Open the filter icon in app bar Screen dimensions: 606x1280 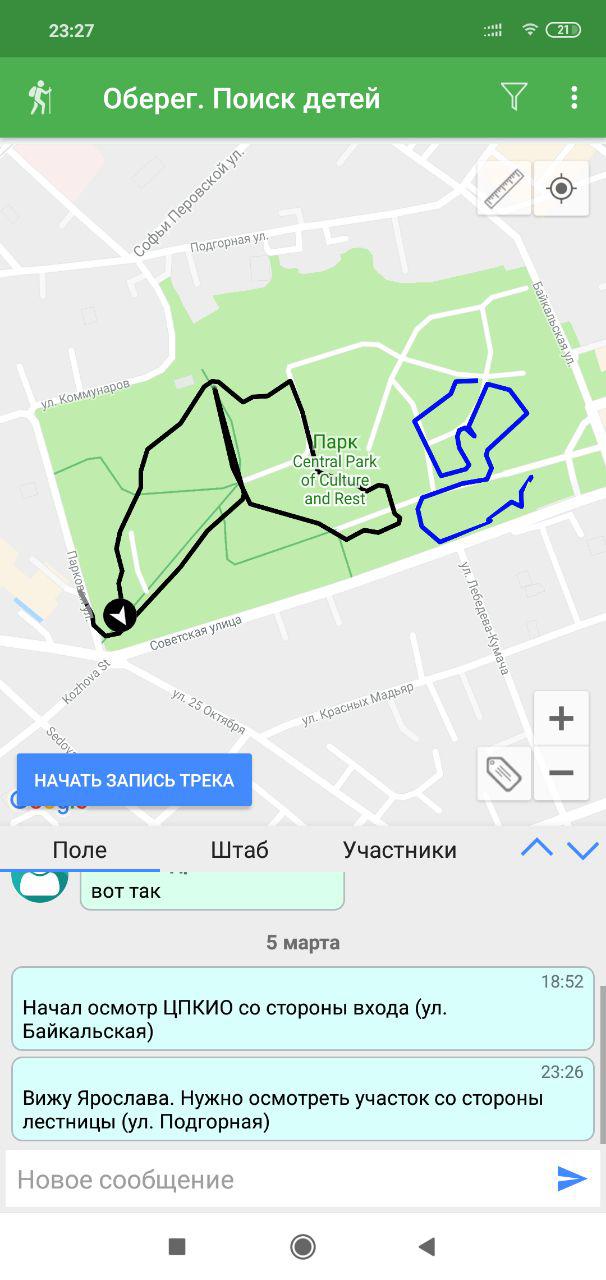[514, 97]
